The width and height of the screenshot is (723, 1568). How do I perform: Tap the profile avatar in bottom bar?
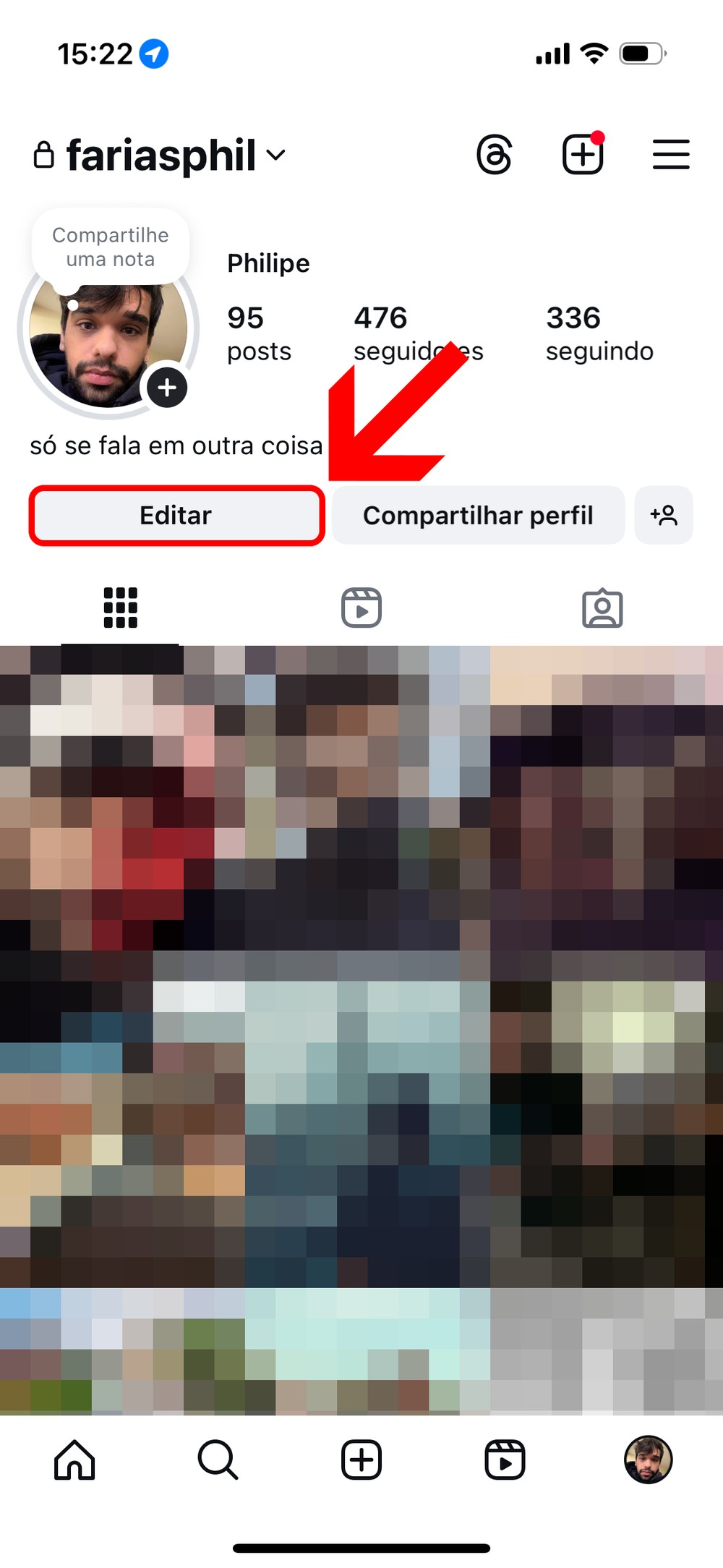pyautogui.click(x=649, y=1460)
